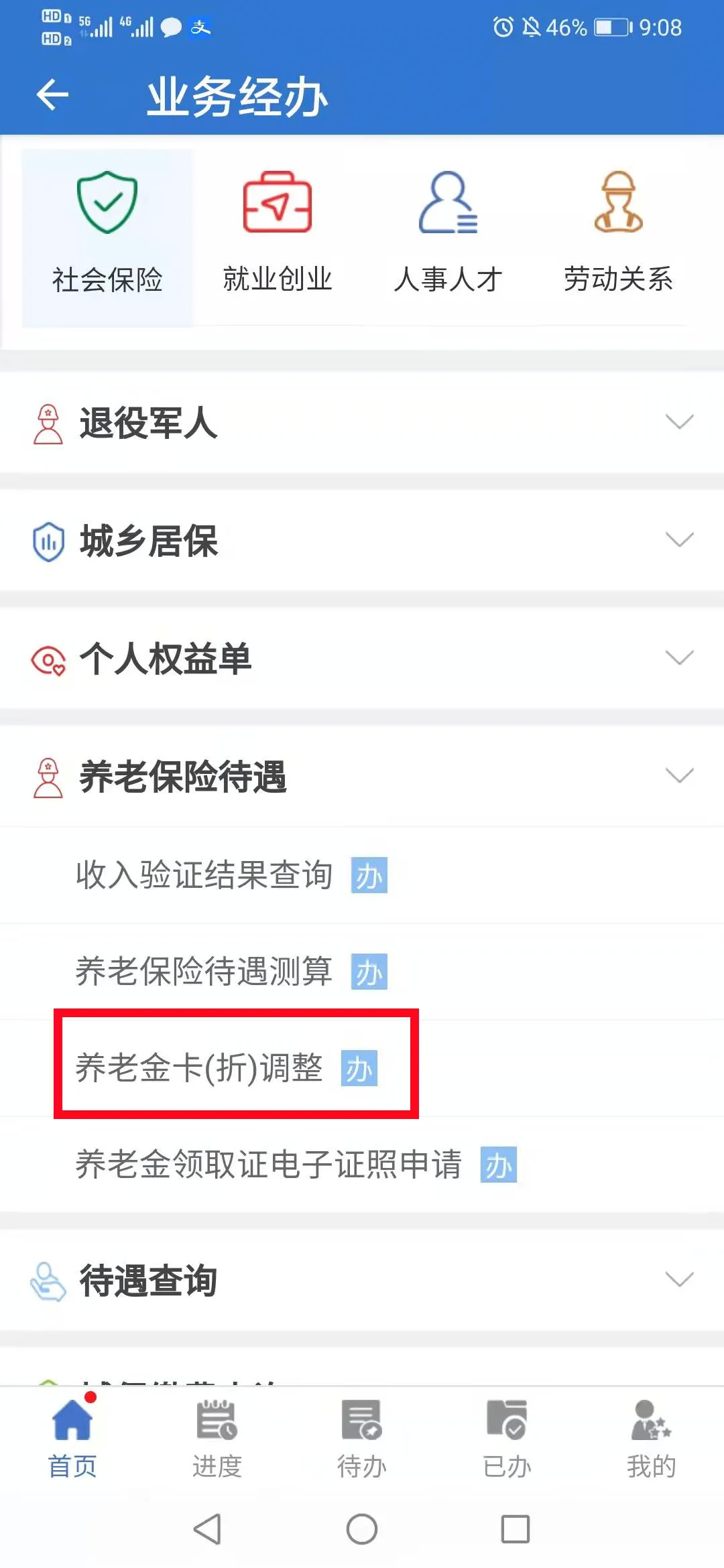The width and height of the screenshot is (724, 1568).
Task: Expand the 个人权益单 section
Action: (x=362, y=659)
